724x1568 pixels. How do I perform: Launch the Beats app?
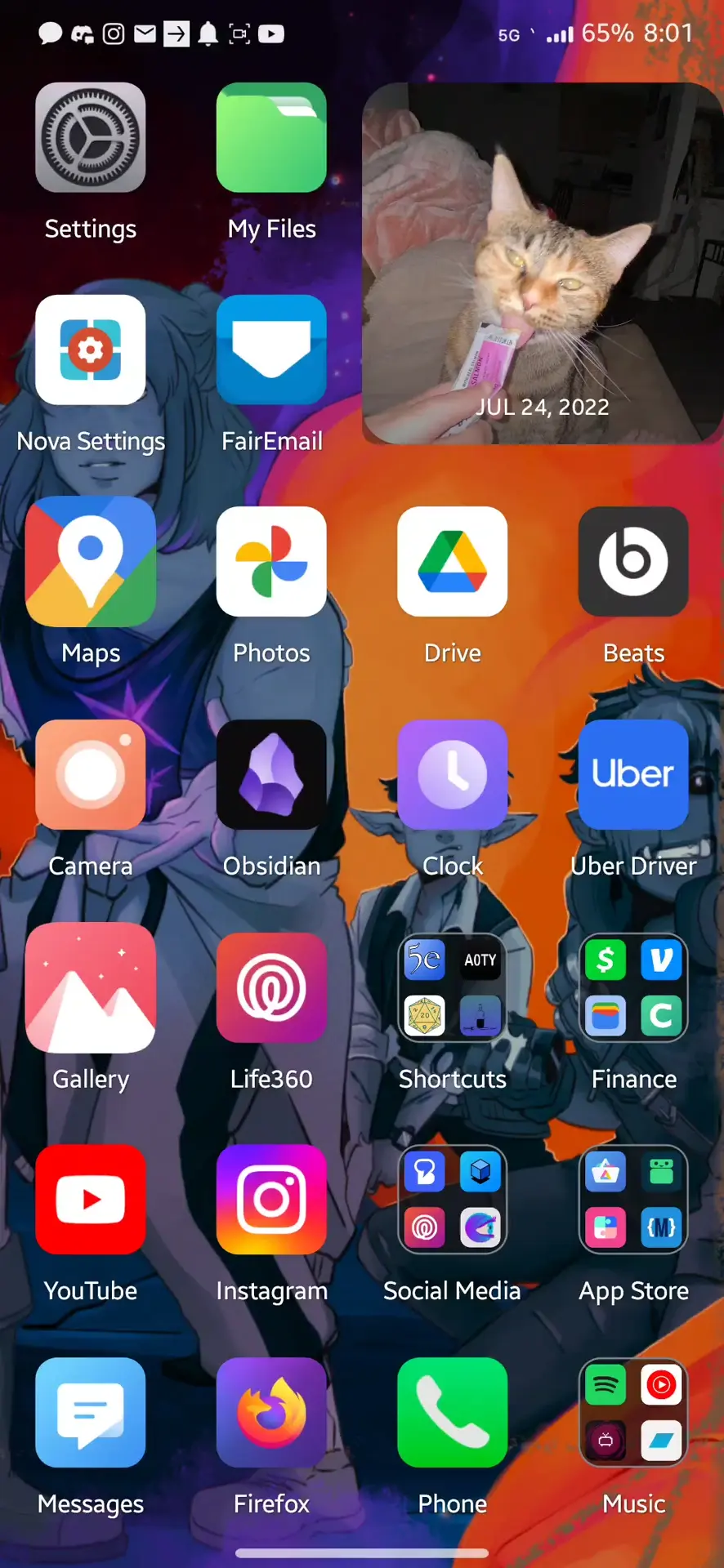coord(633,562)
